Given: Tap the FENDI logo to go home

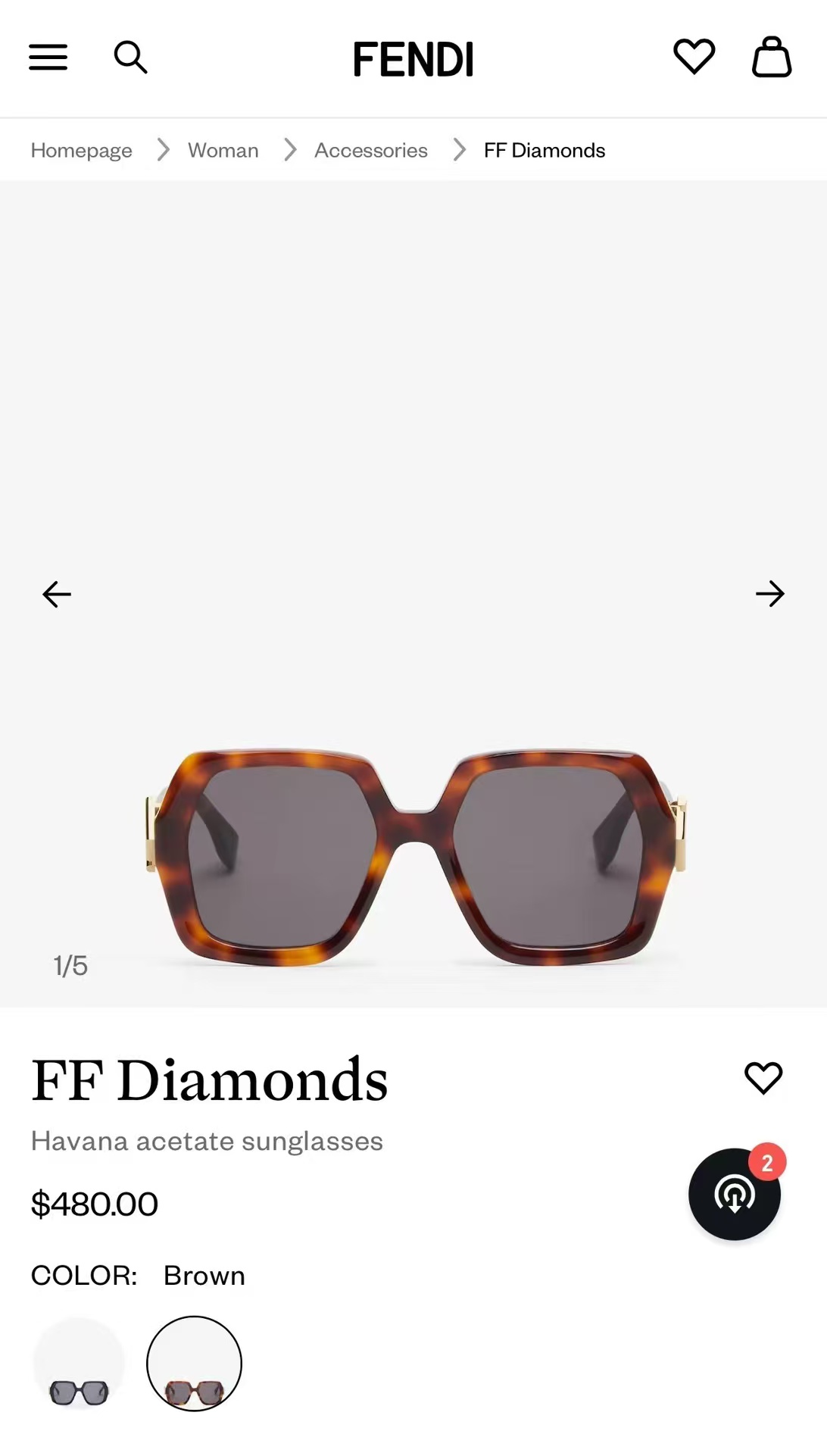Looking at the screenshot, I should tap(413, 59).
